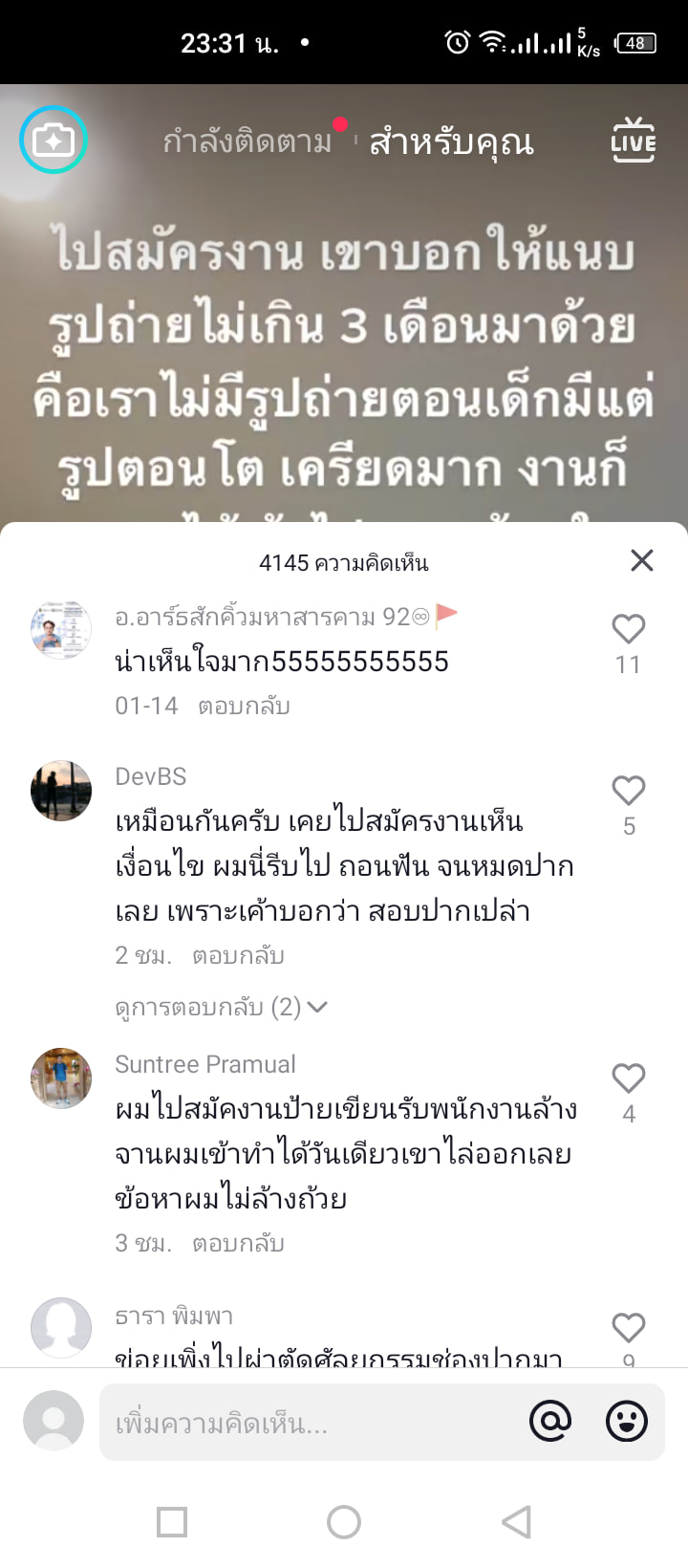This screenshot has height=1568, width=688.
Task: Go to home screen via navigation bar
Action: pyautogui.click(x=344, y=1521)
